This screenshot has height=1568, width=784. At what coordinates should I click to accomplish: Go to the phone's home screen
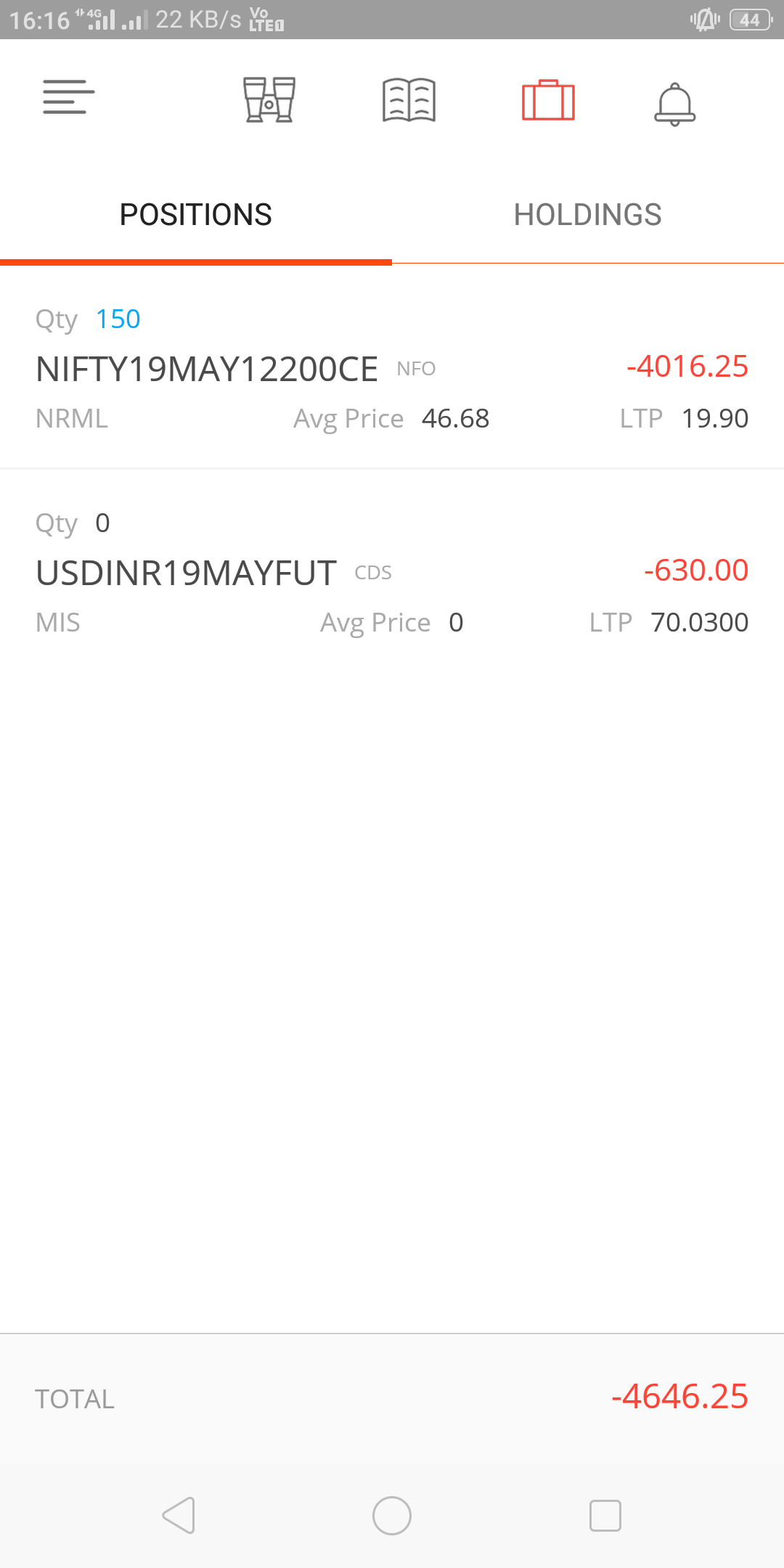click(392, 1516)
